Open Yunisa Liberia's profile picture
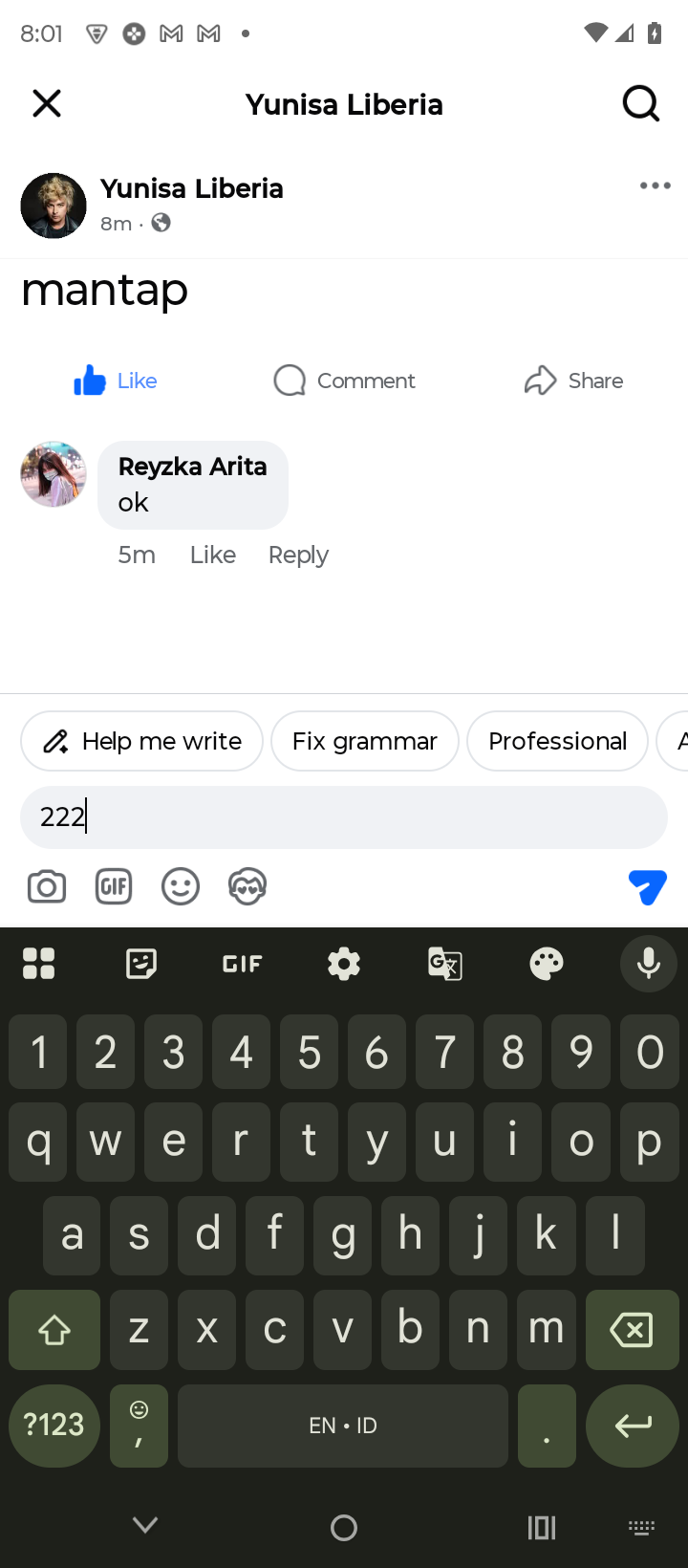Image resolution: width=688 pixels, height=1568 pixels. [54, 205]
